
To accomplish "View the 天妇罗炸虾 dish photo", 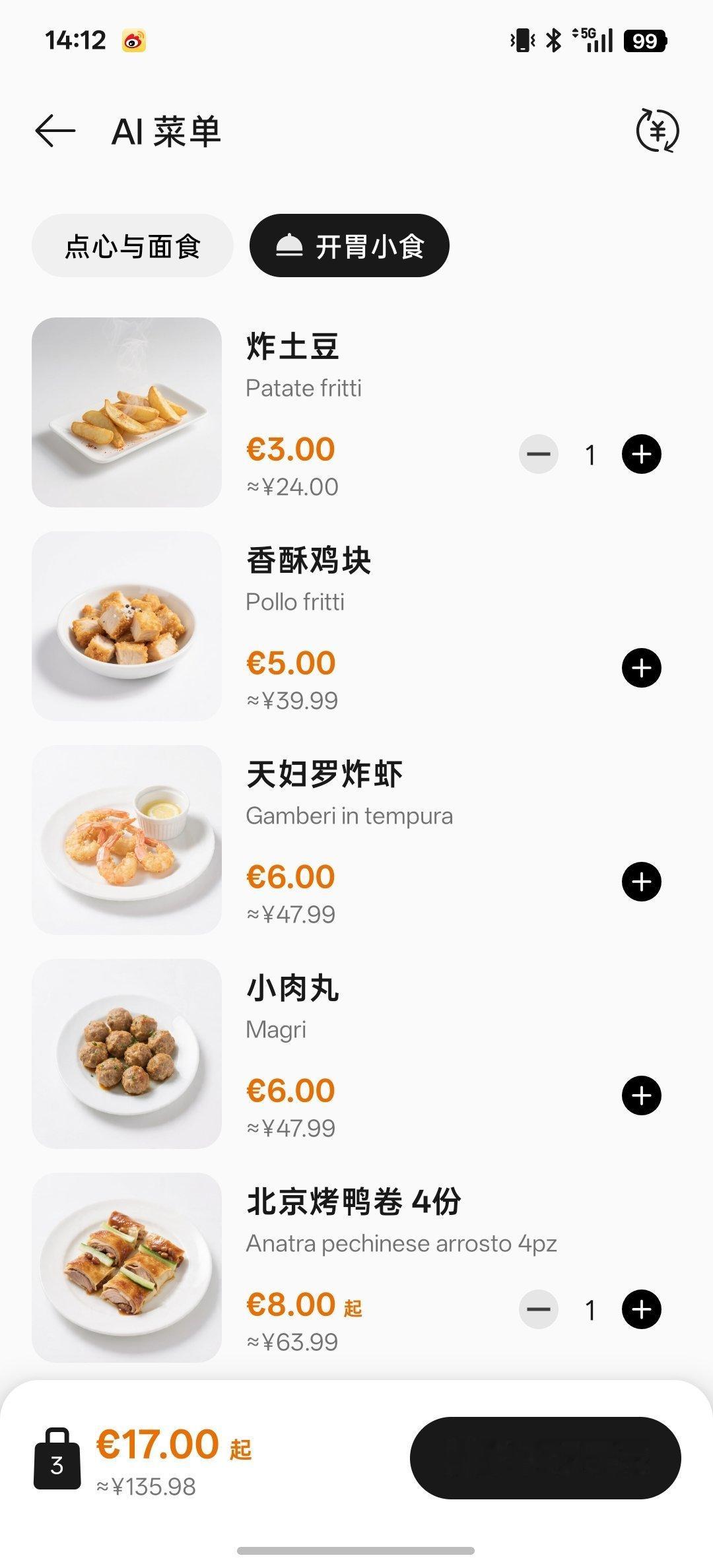I will pyautogui.click(x=127, y=840).
